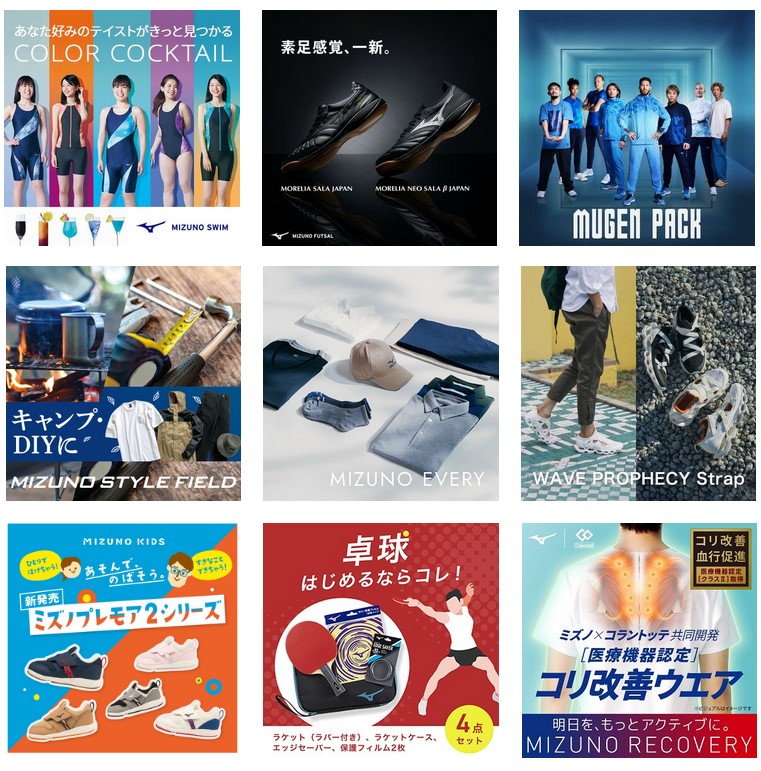The height and width of the screenshot is (771, 761).
Task: Open the MIZUNO RECOVERY コリ改善ウエア banner
Action: click(x=637, y=639)
